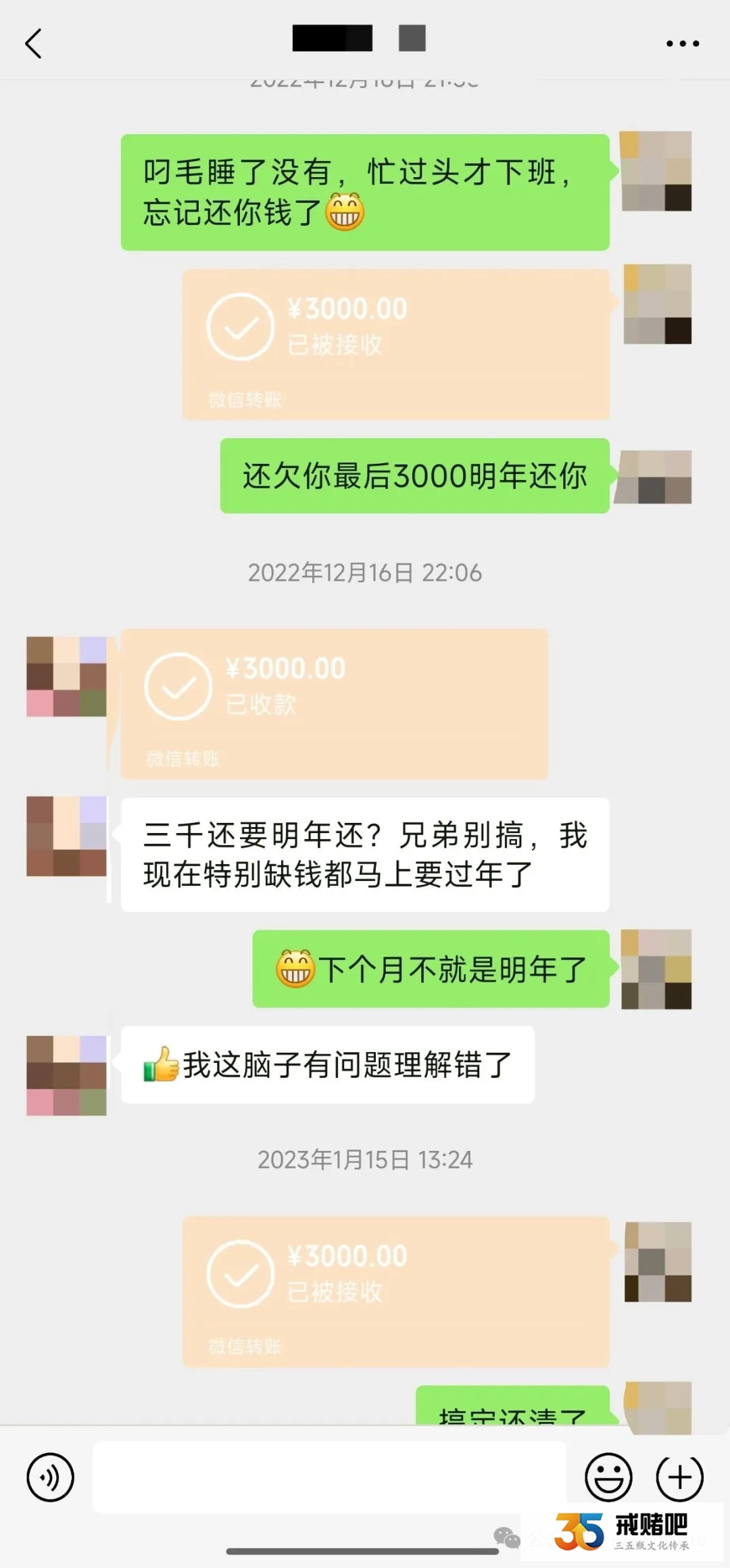Tap the friend's reply about 我这脑子有问题
This screenshot has width=730, height=1568.
point(326,1065)
